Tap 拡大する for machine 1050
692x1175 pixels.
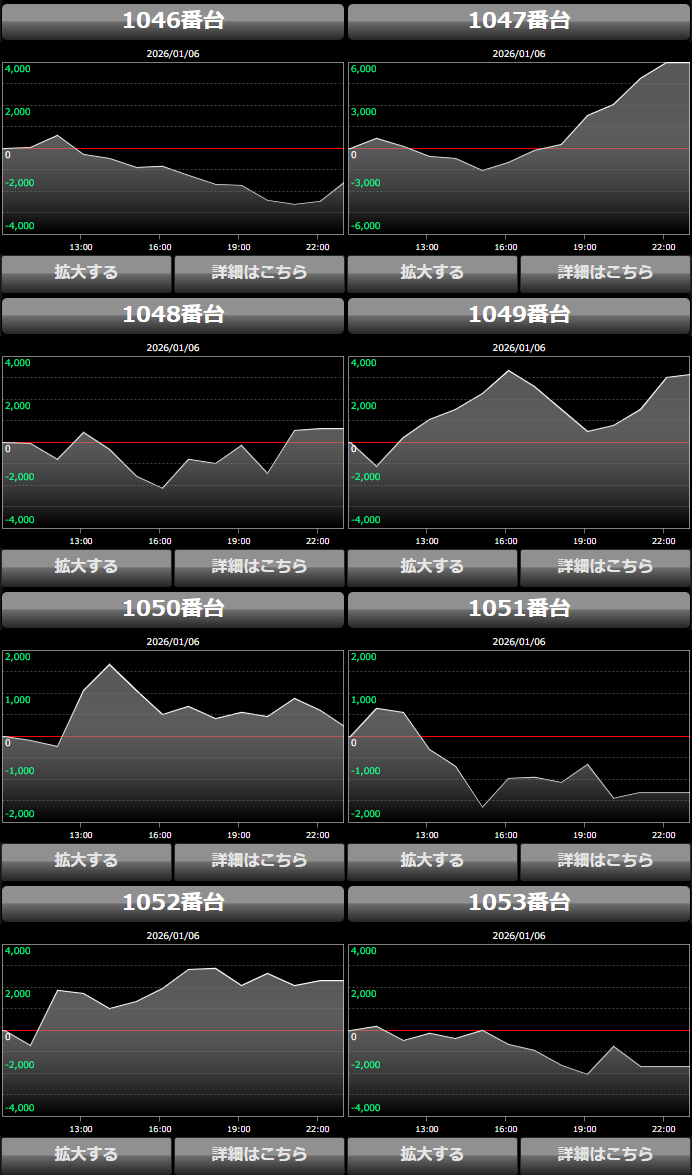click(86, 860)
